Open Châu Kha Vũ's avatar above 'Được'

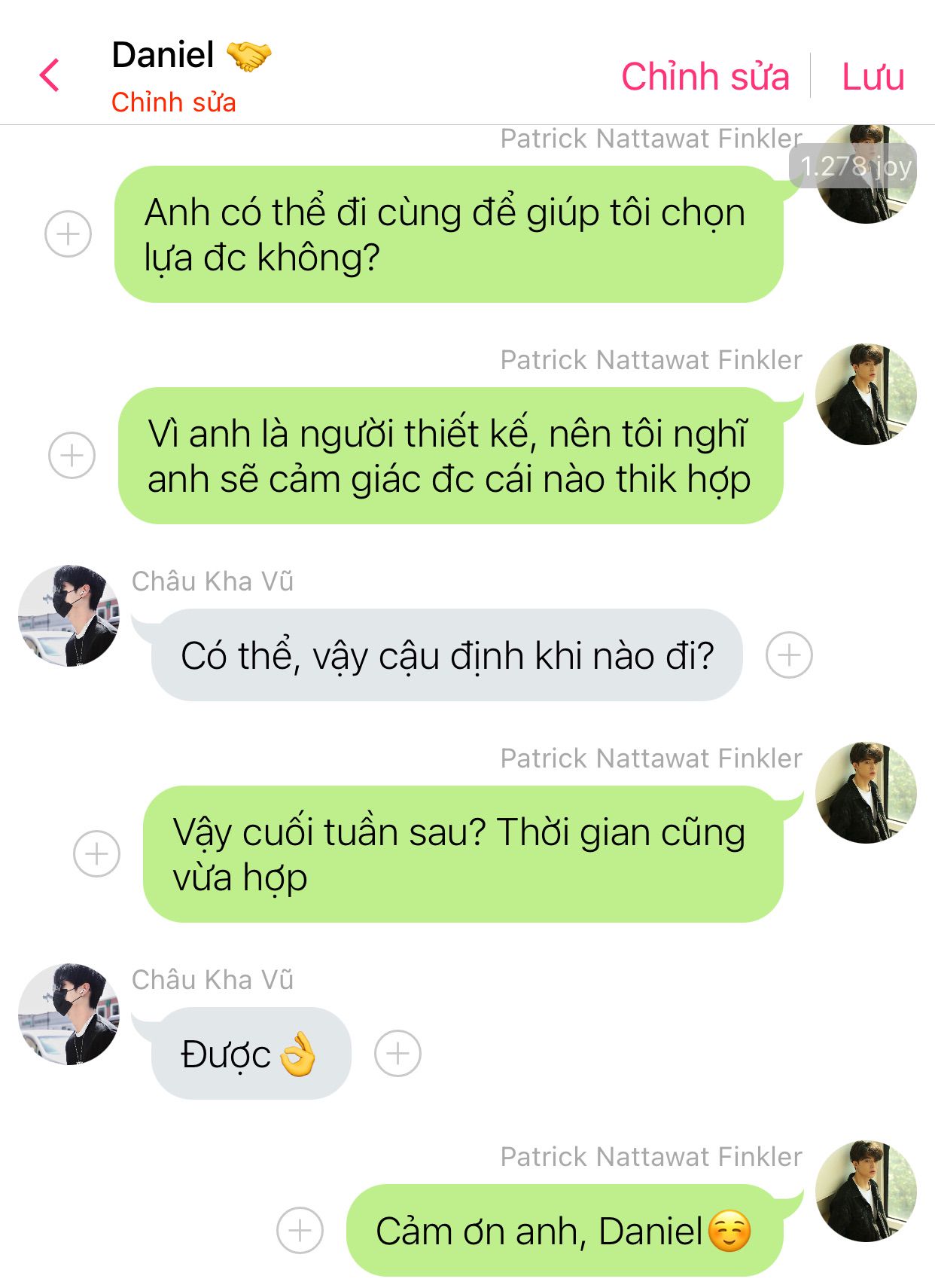[69, 1013]
